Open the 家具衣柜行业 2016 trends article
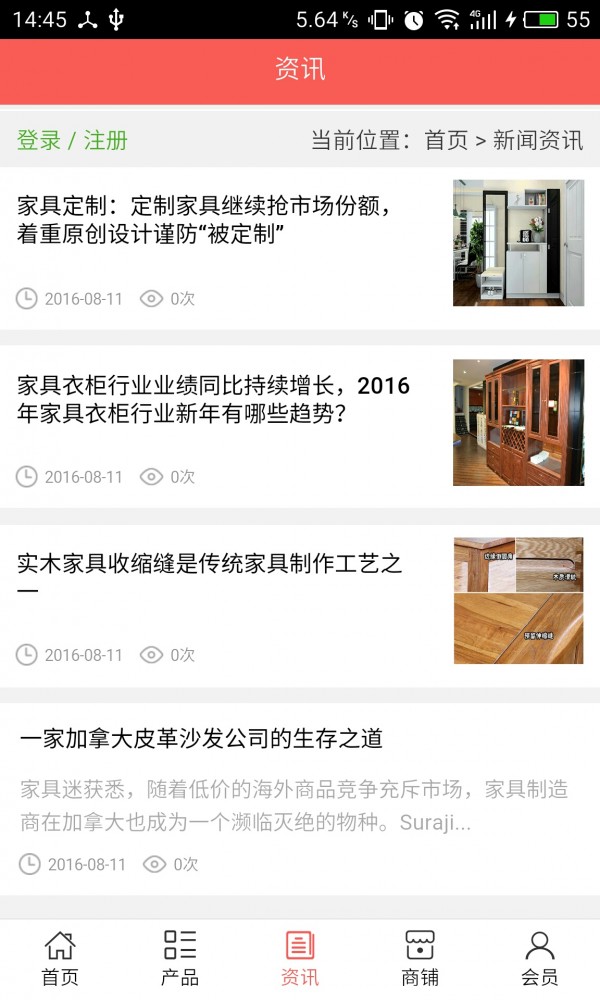 [214, 399]
